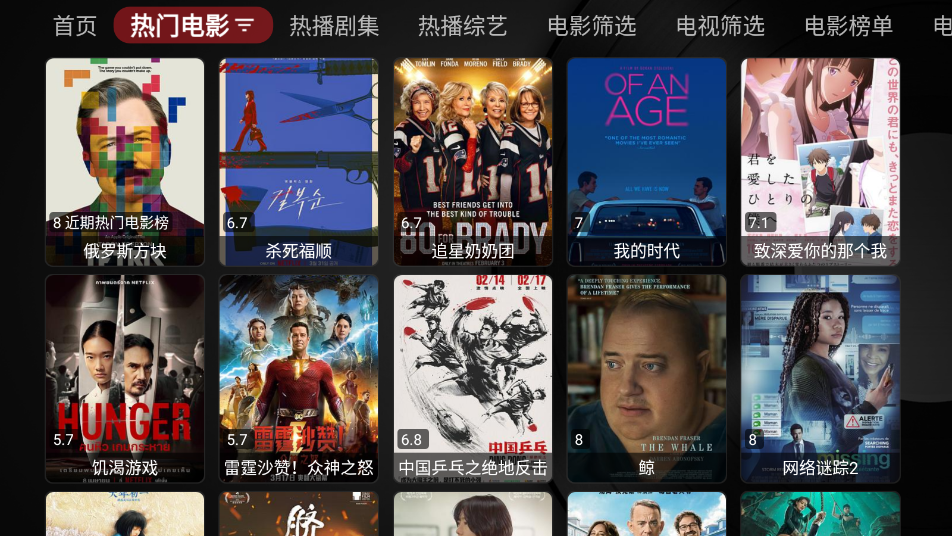Open the movie 俄罗斯方块
This screenshot has height=536, width=952.
click(125, 162)
